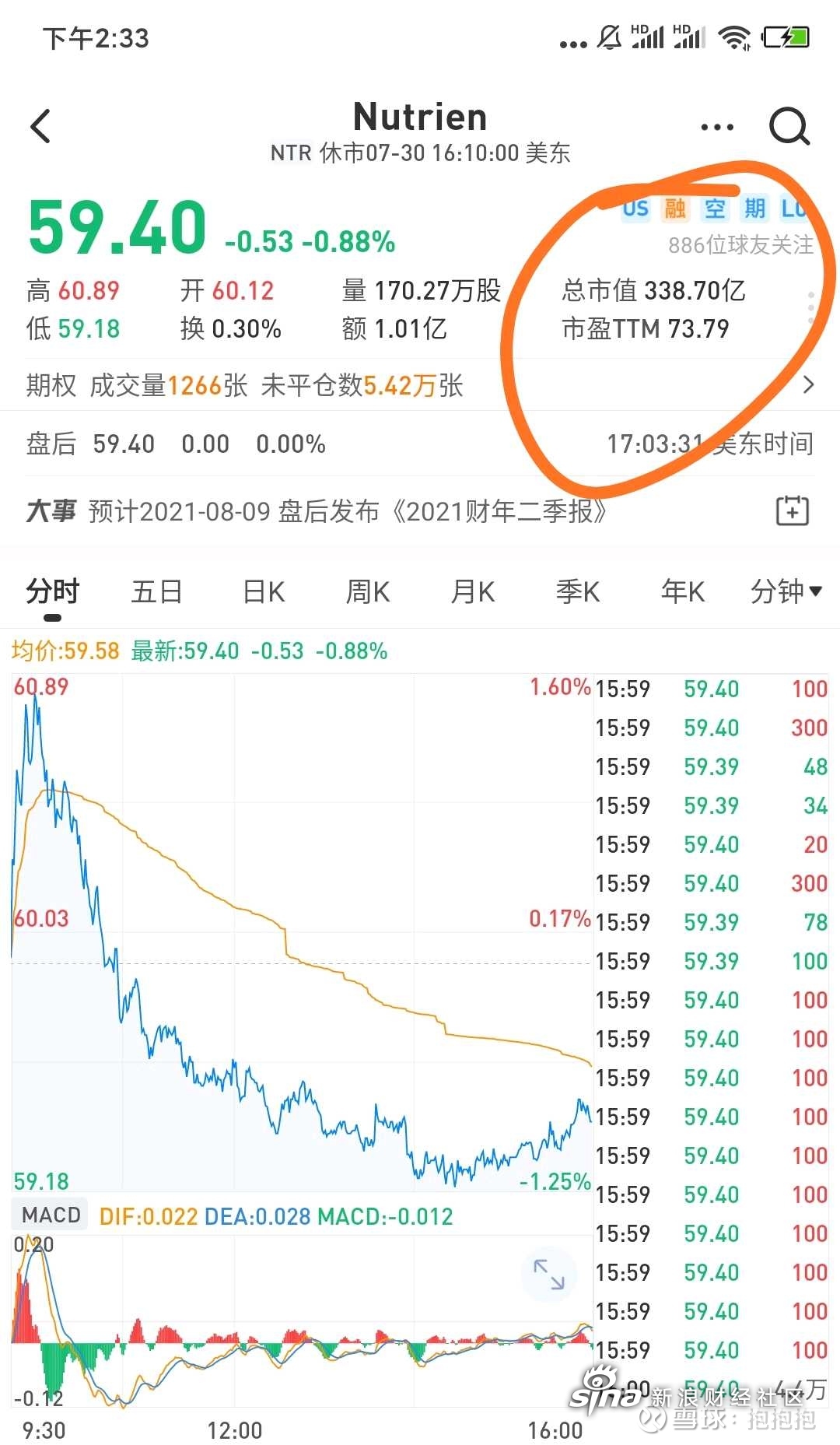Screen dimensions: 840x1445
Task: Switch to the 五日 chart tab
Action: (157, 592)
